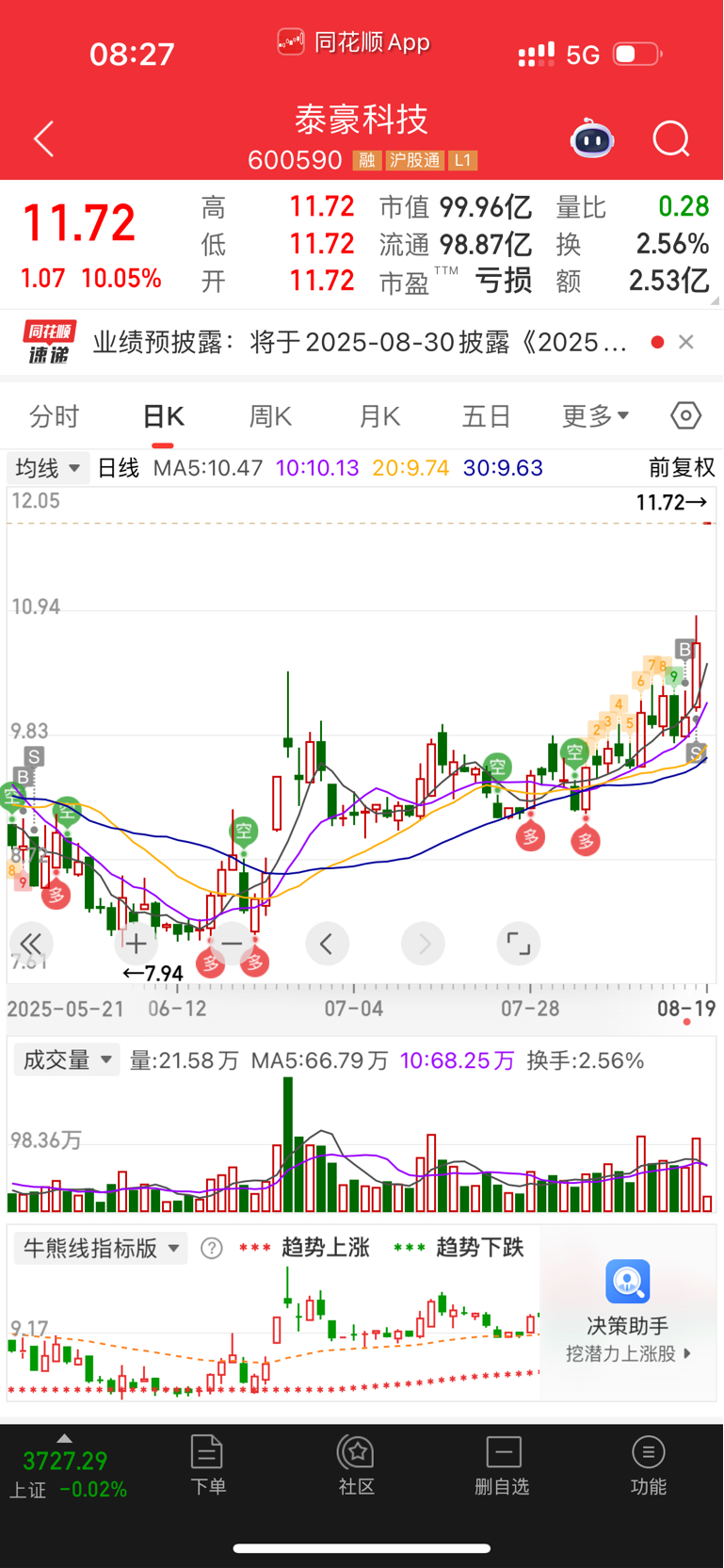
Task: Open chart settings hexagon icon
Action: [x=686, y=415]
